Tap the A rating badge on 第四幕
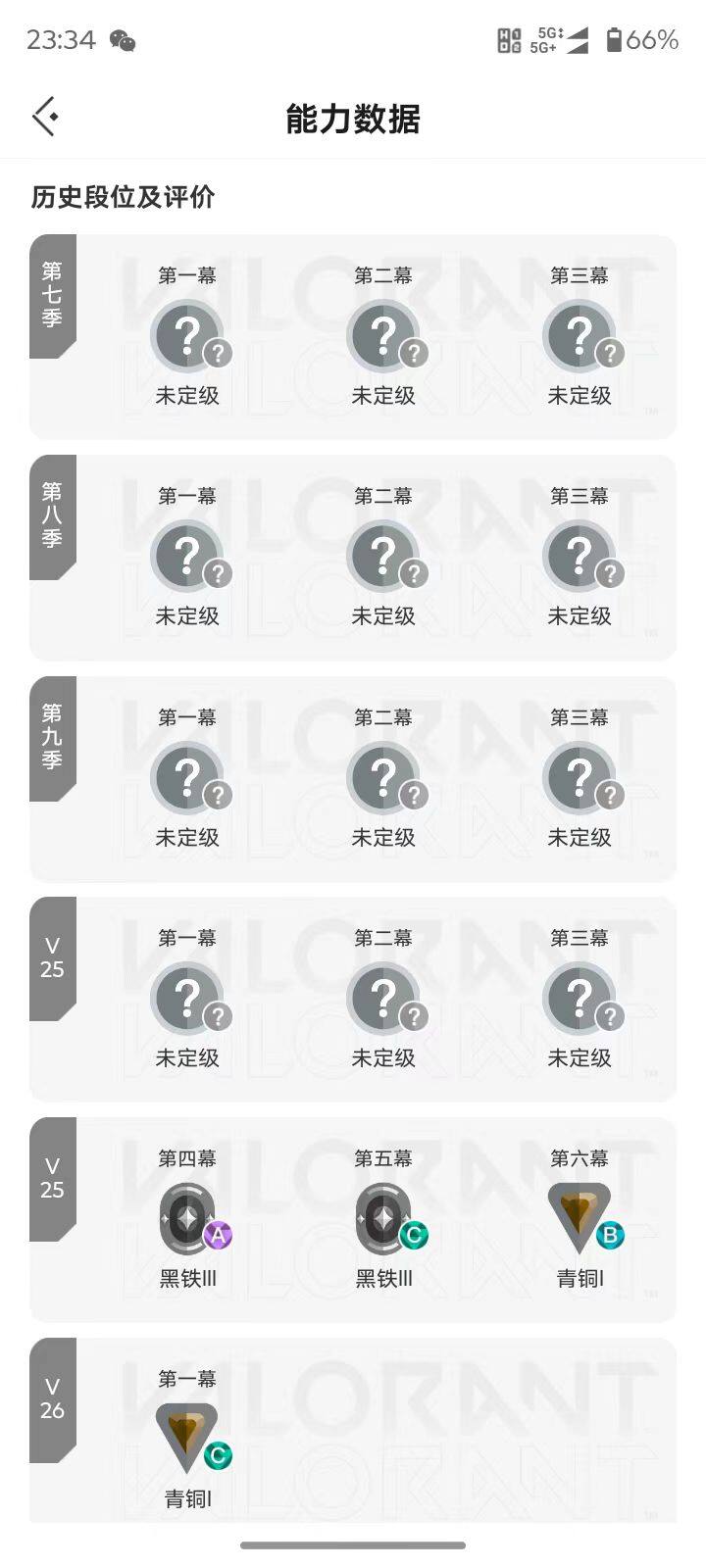The height and width of the screenshot is (1568, 706). coord(217,1237)
